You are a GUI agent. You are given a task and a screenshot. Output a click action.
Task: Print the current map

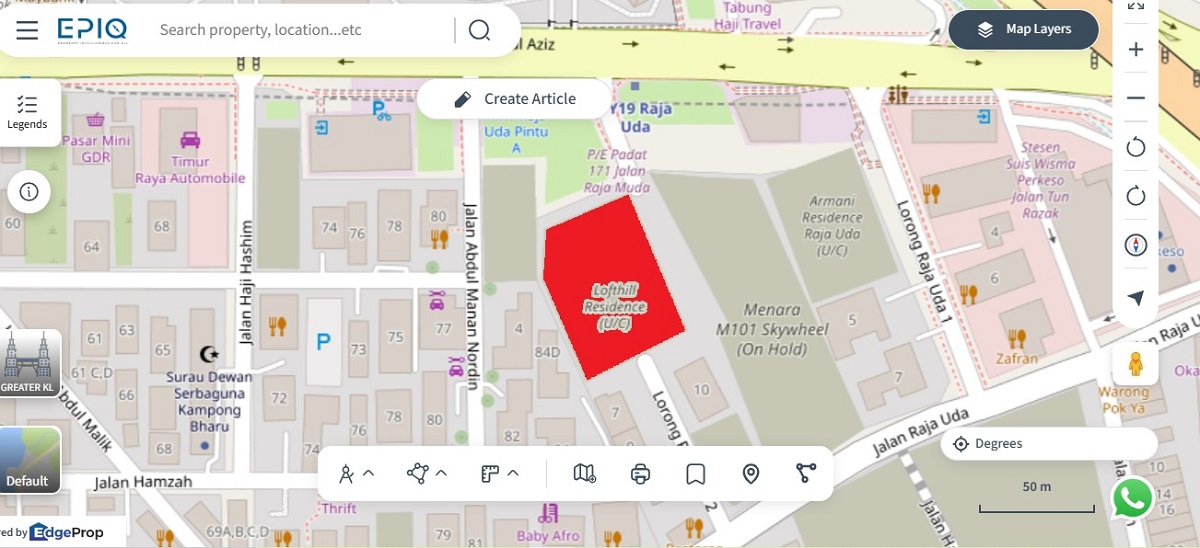click(641, 473)
